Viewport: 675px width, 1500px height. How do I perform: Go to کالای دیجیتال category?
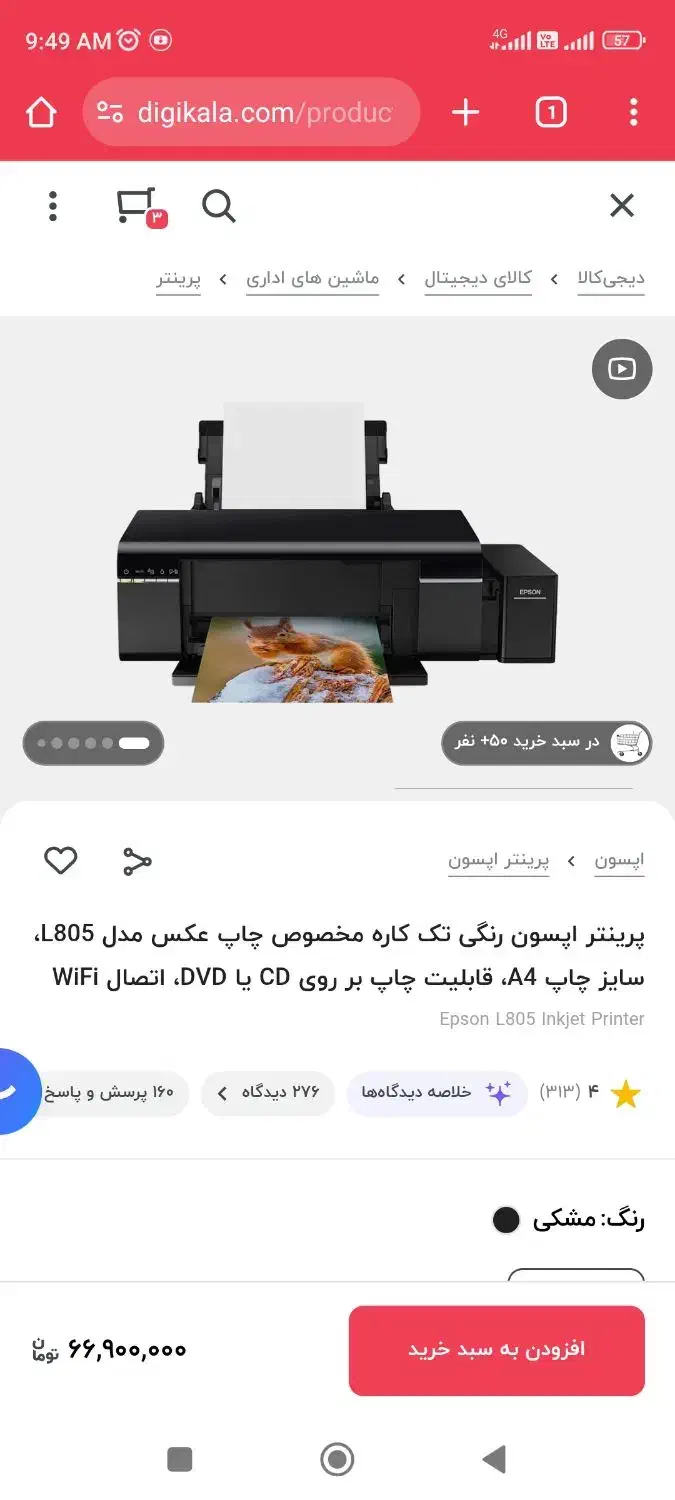[478, 279]
